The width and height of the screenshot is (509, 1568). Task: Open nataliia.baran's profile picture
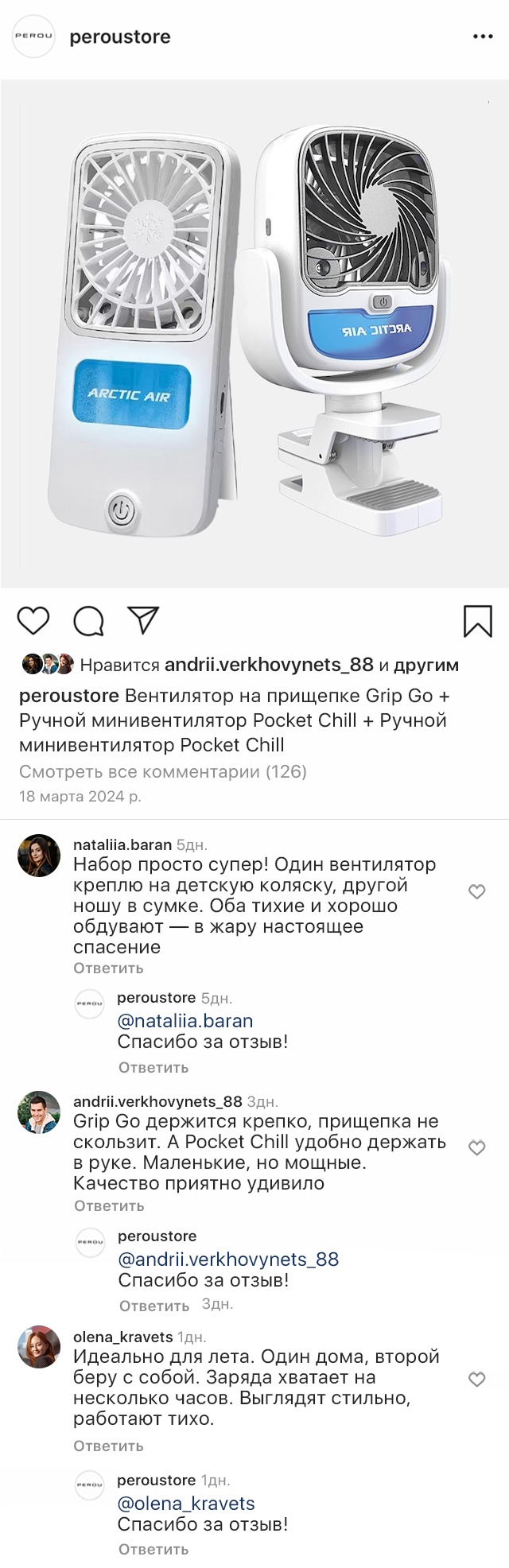(x=39, y=856)
